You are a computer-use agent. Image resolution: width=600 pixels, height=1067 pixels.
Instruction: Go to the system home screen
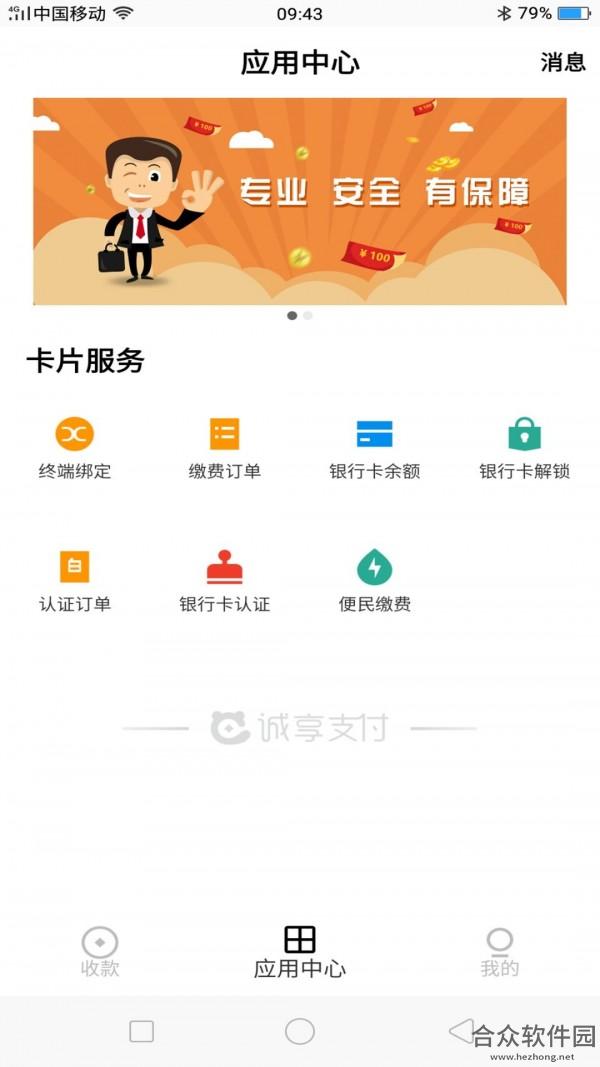pos(300,1032)
